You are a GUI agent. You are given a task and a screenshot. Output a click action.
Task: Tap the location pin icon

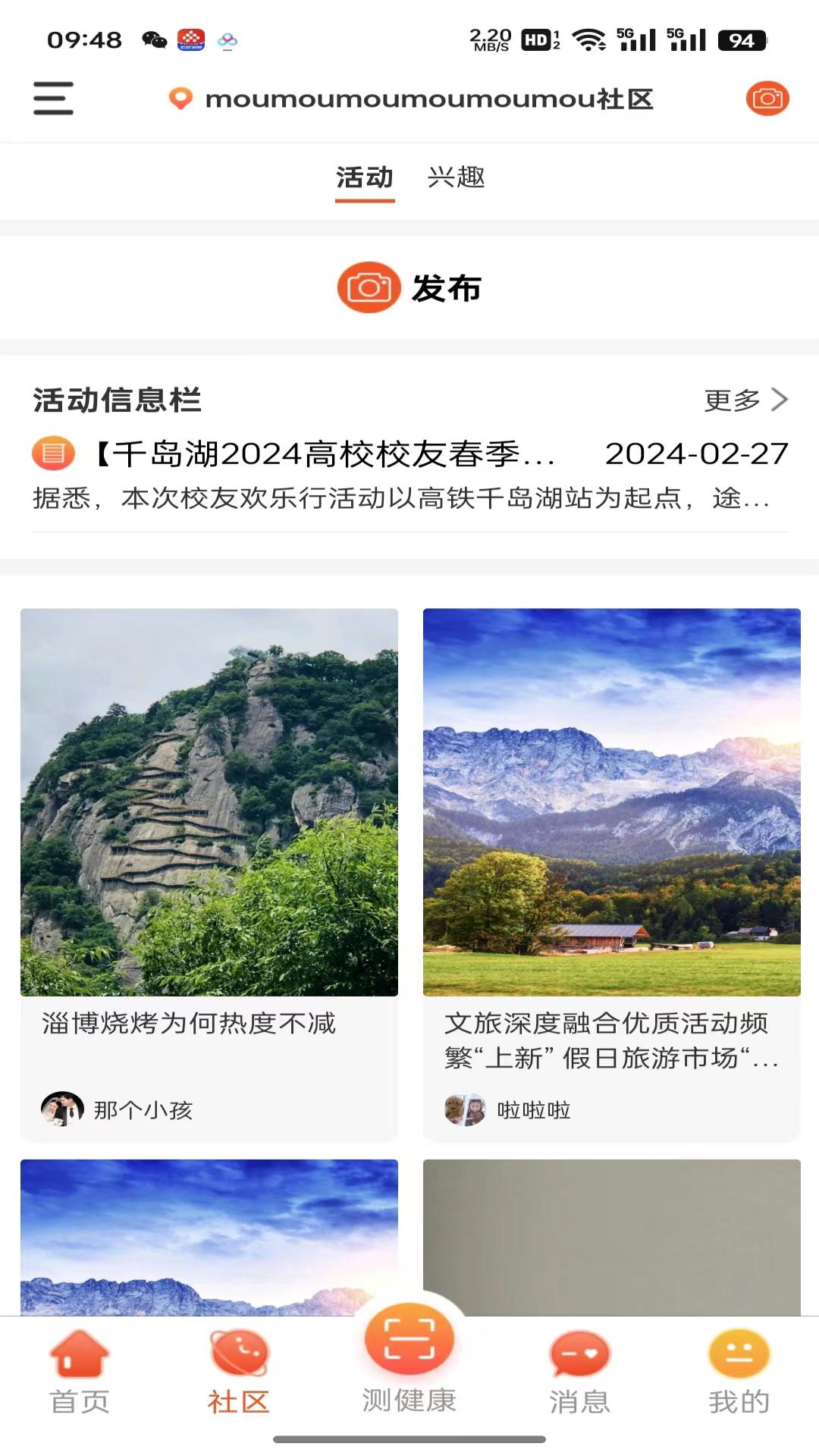(180, 98)
